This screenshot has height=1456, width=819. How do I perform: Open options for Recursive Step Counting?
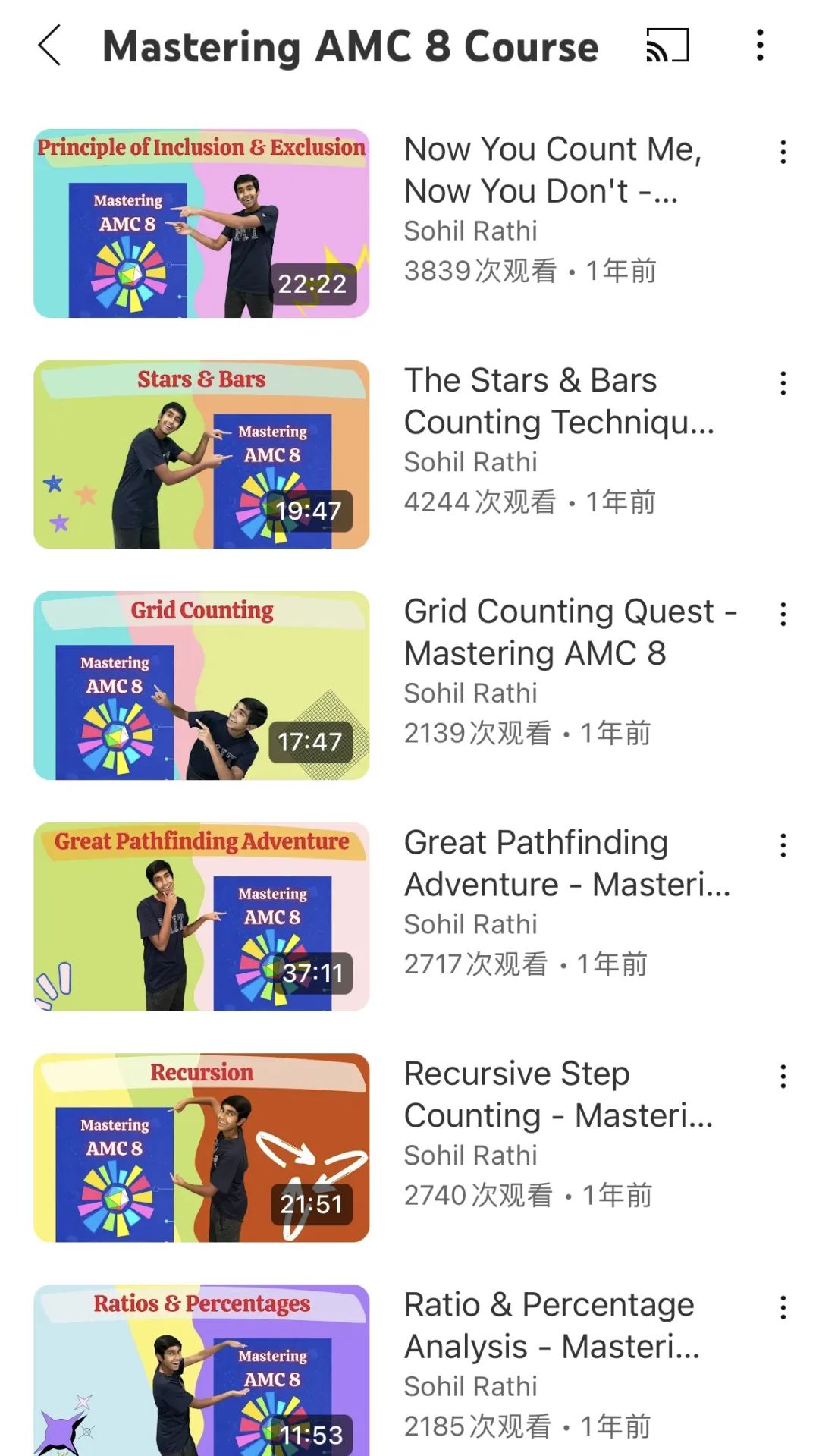pos(783,1077)
